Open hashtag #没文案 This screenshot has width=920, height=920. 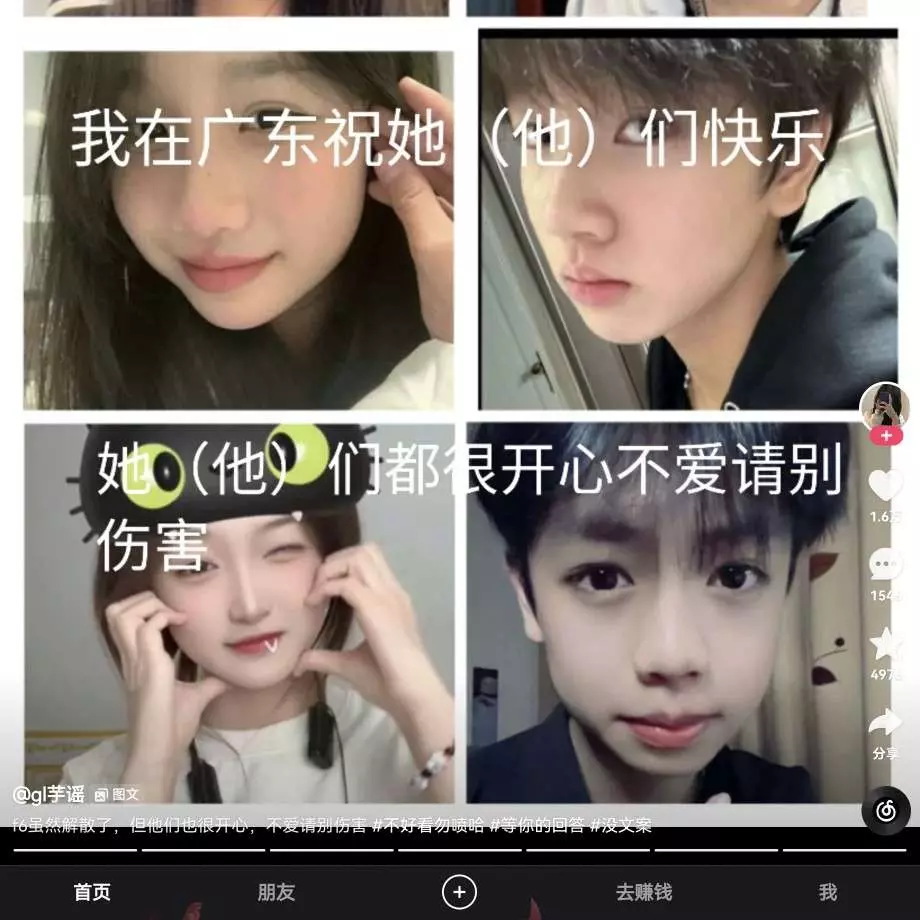click(621, 825)
